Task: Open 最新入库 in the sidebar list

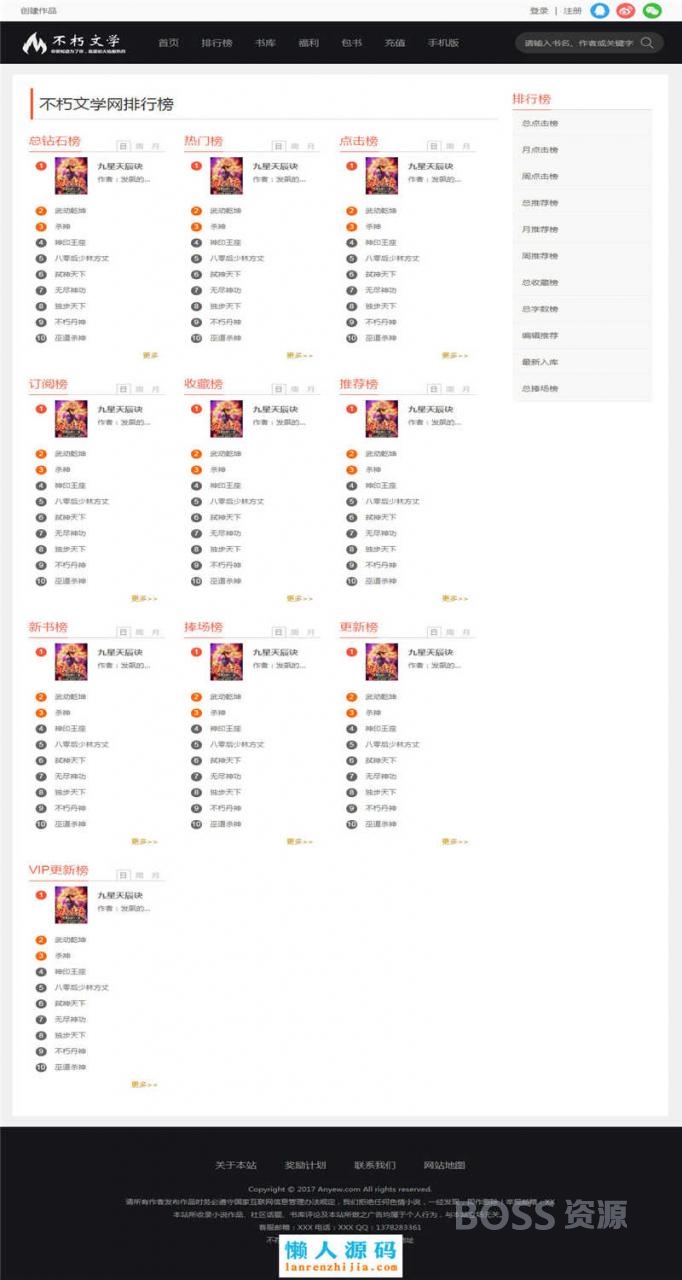Action: click(x=541, y=362)
